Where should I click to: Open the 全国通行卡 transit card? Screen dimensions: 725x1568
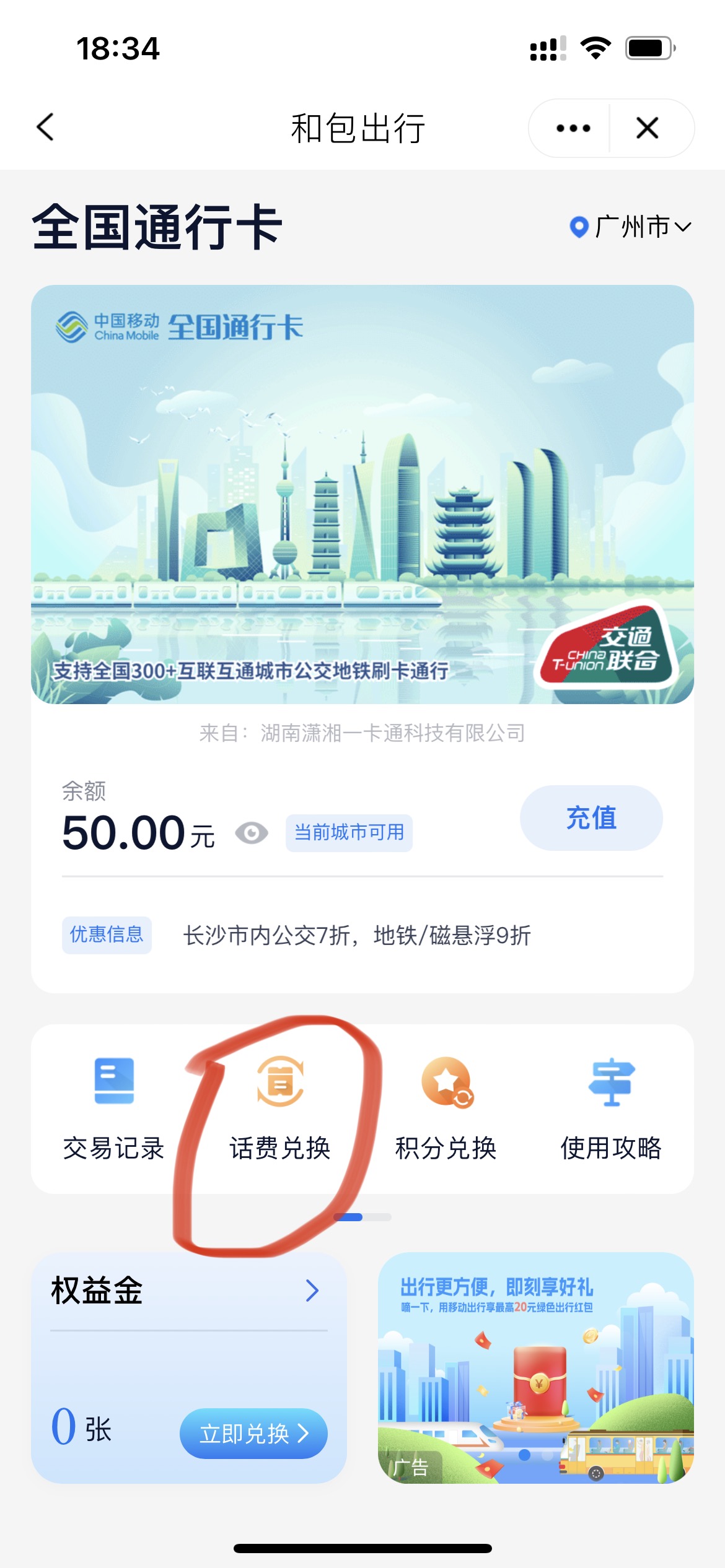[362, 494]
